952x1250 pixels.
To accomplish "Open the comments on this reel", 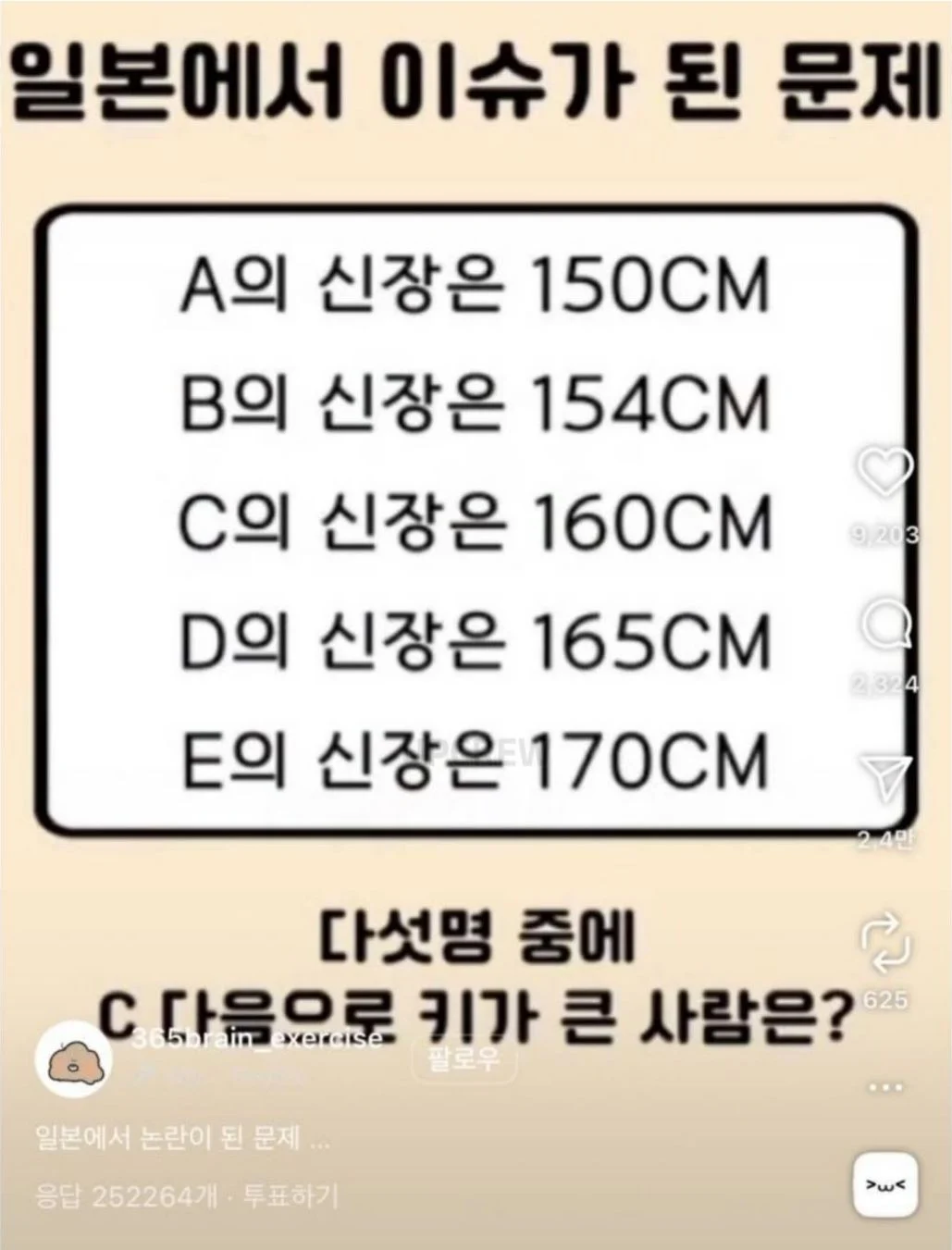I will click(x=886, y=625).
